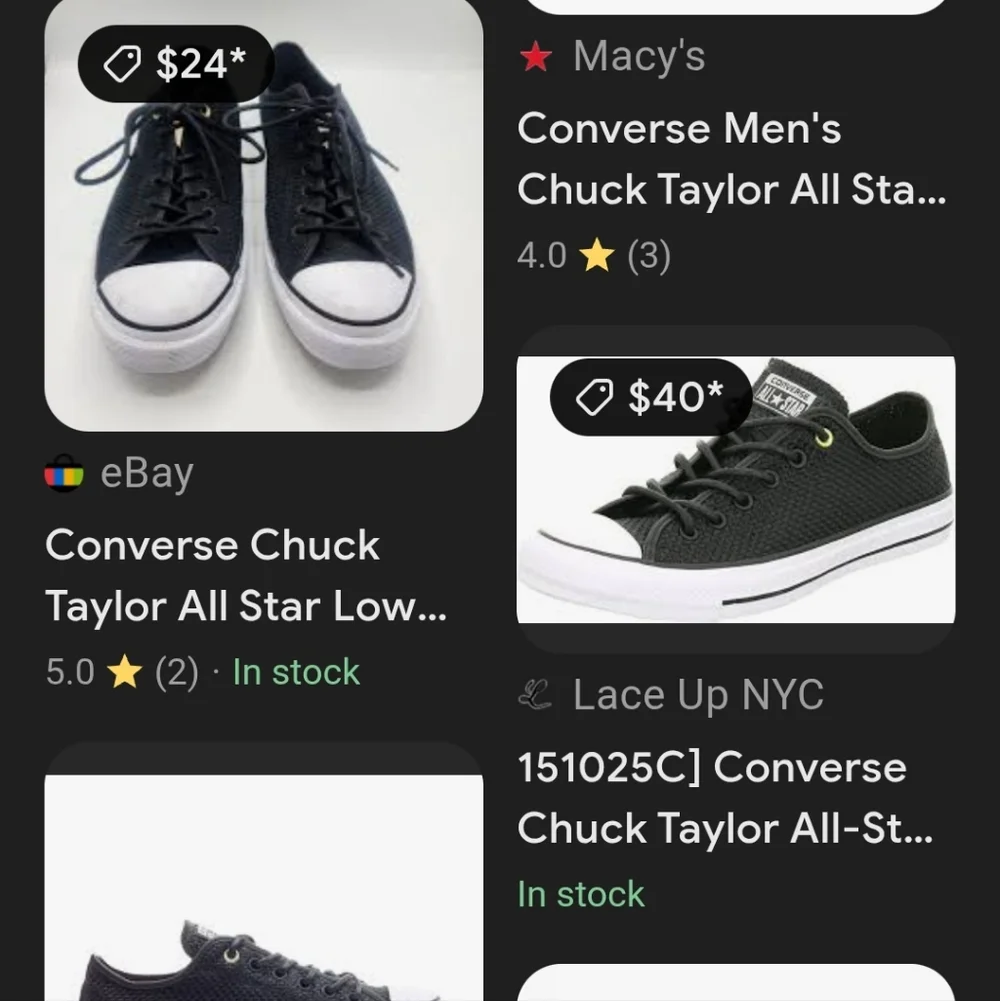Click the eBay store icon

point(64,472)
